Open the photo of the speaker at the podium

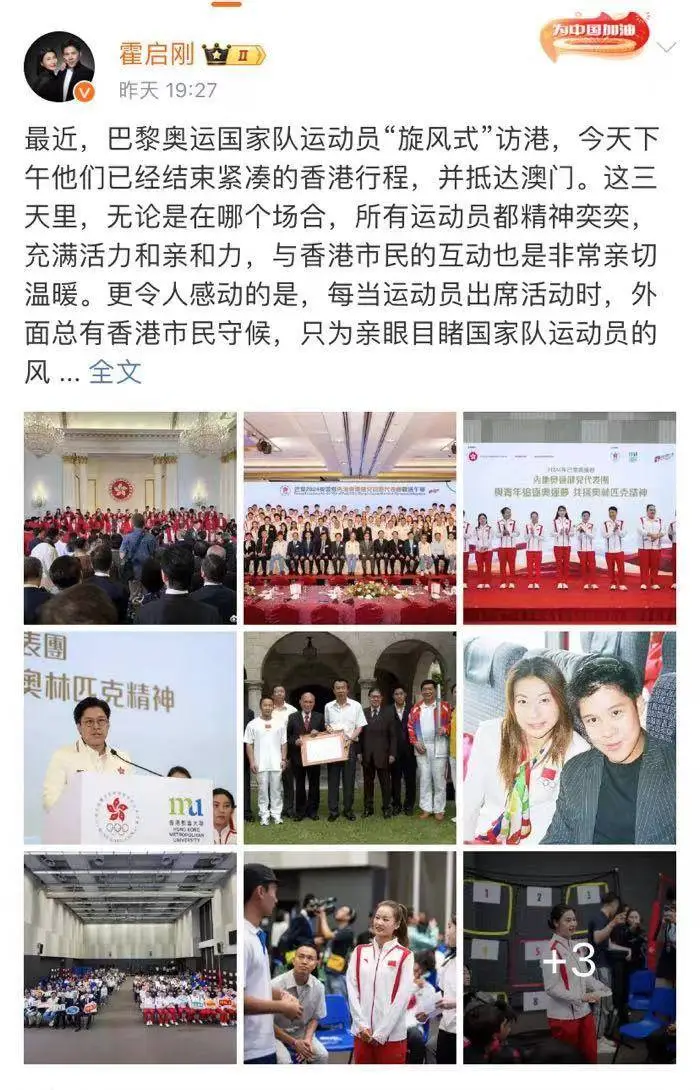(x=130, y=737)
